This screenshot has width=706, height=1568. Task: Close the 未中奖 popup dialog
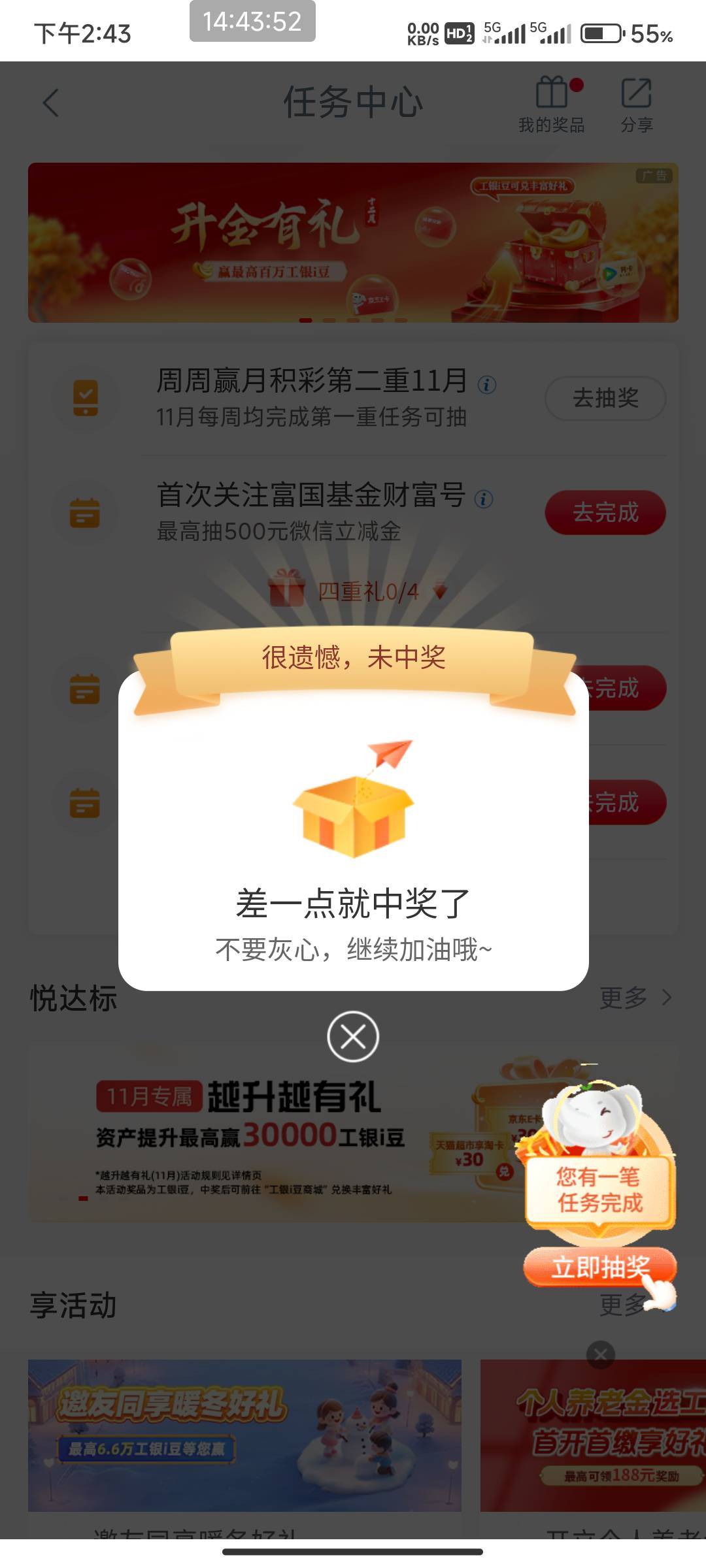[353, 1037]
